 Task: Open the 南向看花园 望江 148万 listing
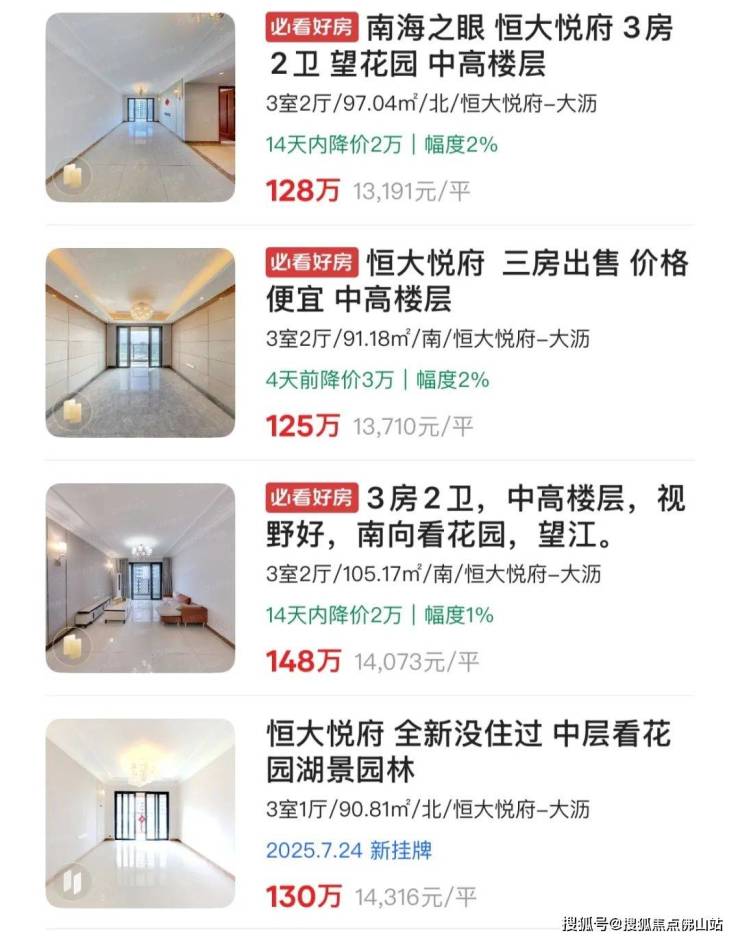click(x=470, y=517)
